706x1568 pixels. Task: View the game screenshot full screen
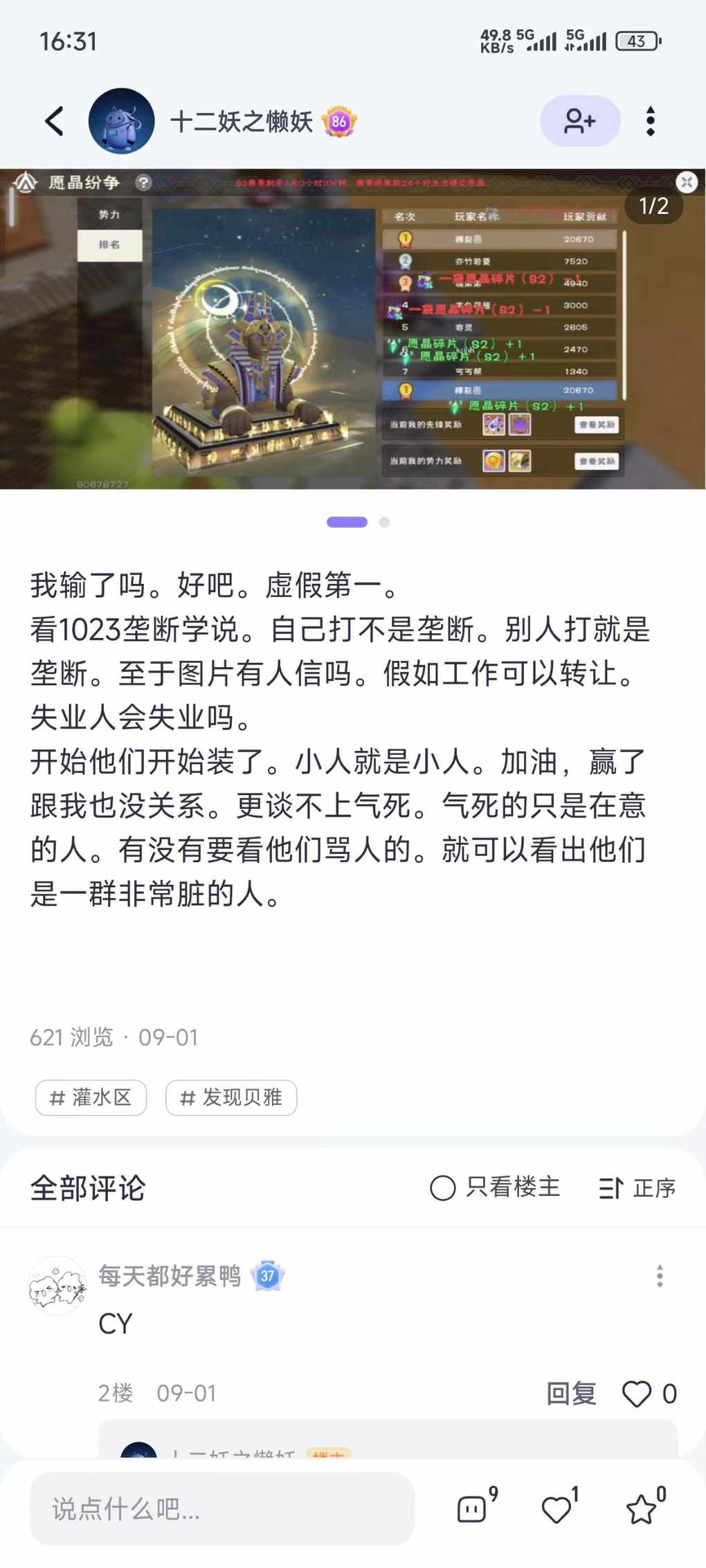coord(352,329)
